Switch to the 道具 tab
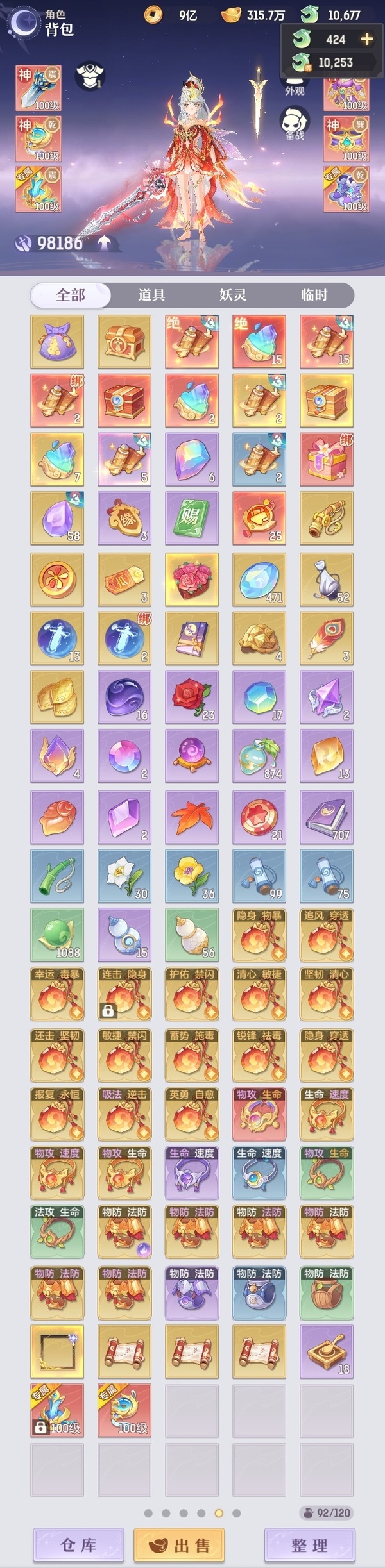Viewport: 385px width, 1568px height. (151, 295)
